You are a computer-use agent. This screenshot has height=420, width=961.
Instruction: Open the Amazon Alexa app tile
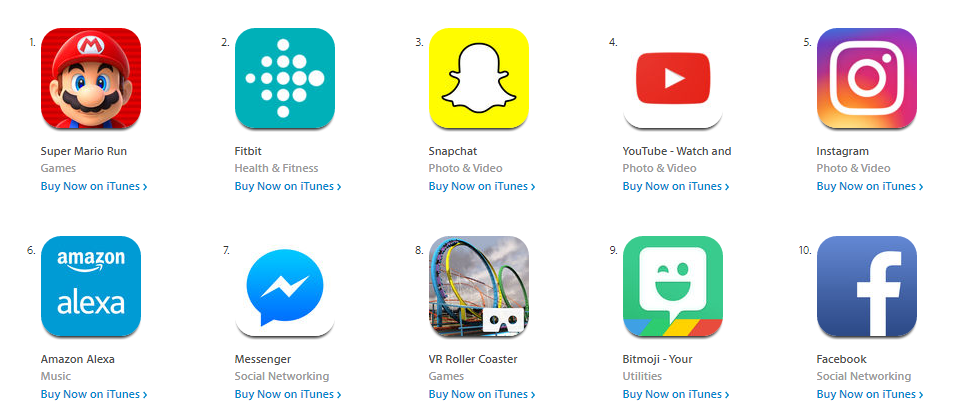(91, 286)
